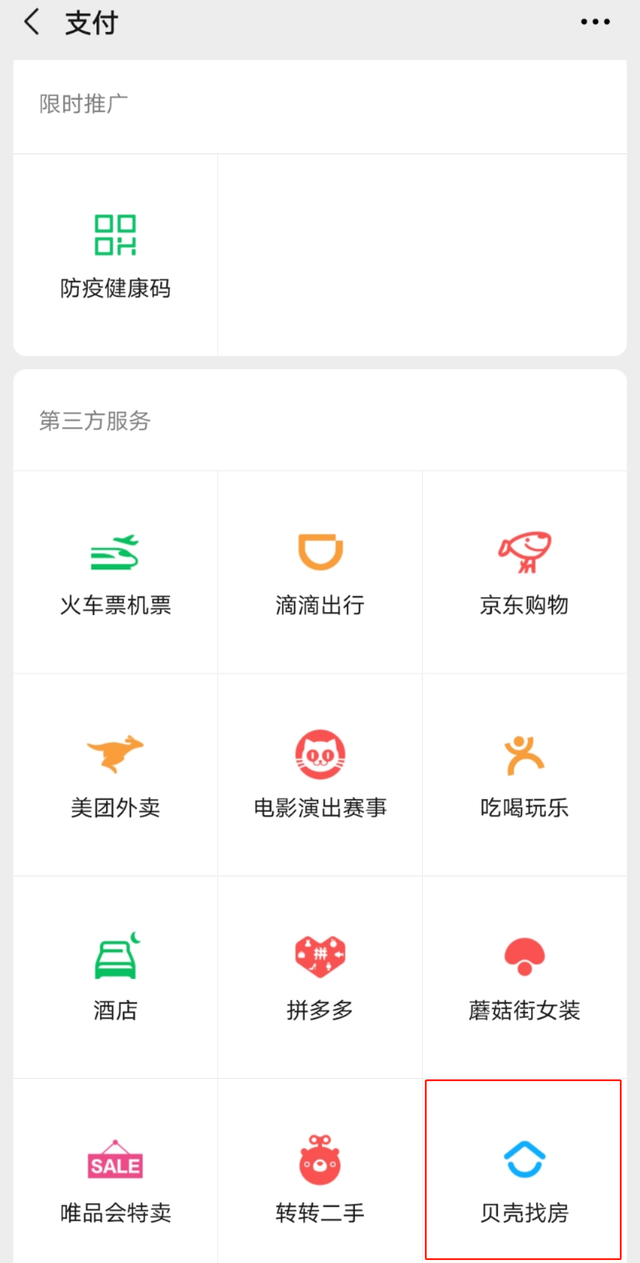The image size is (640, 1263).
Task: Open 蘑菇街女装 fashion store
Action: click(524, 977)
